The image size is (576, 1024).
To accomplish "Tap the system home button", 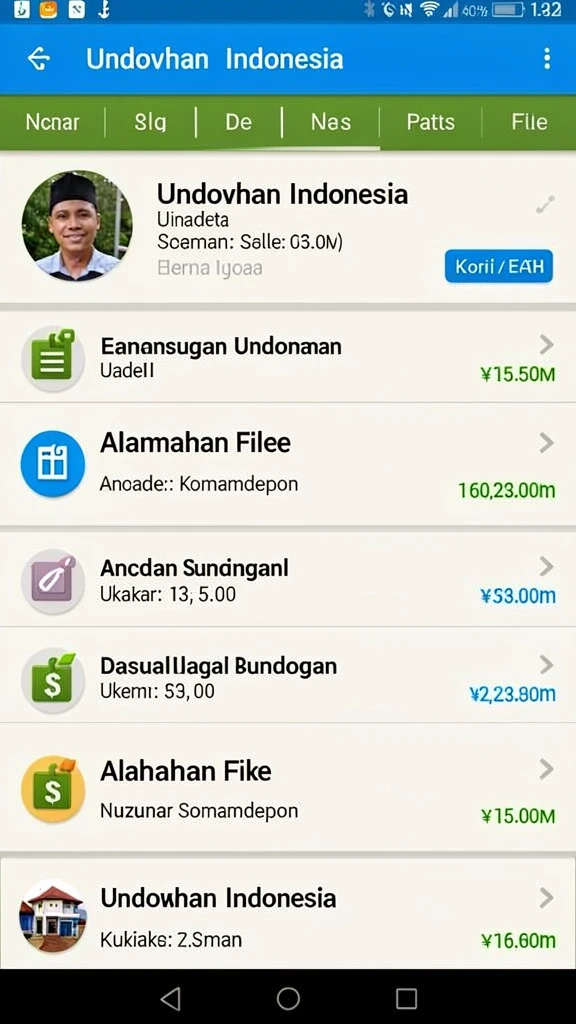I will point(288,998).
